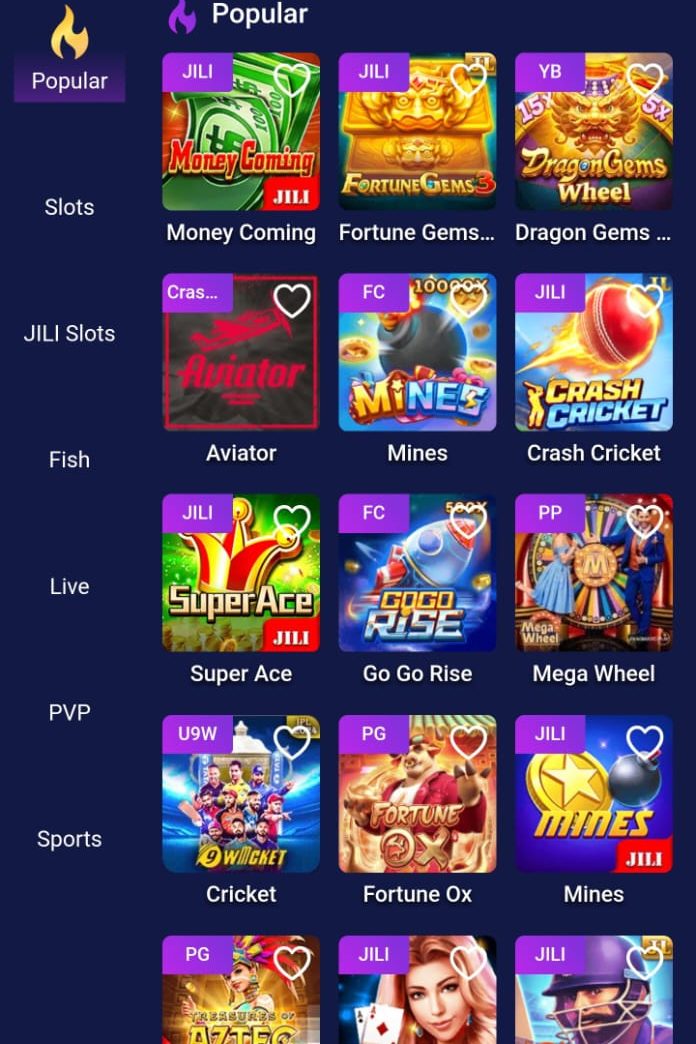Viewport: 696px width, 1044px height.
Task: Switch to the Slots category
Action: tap(69, 207)
